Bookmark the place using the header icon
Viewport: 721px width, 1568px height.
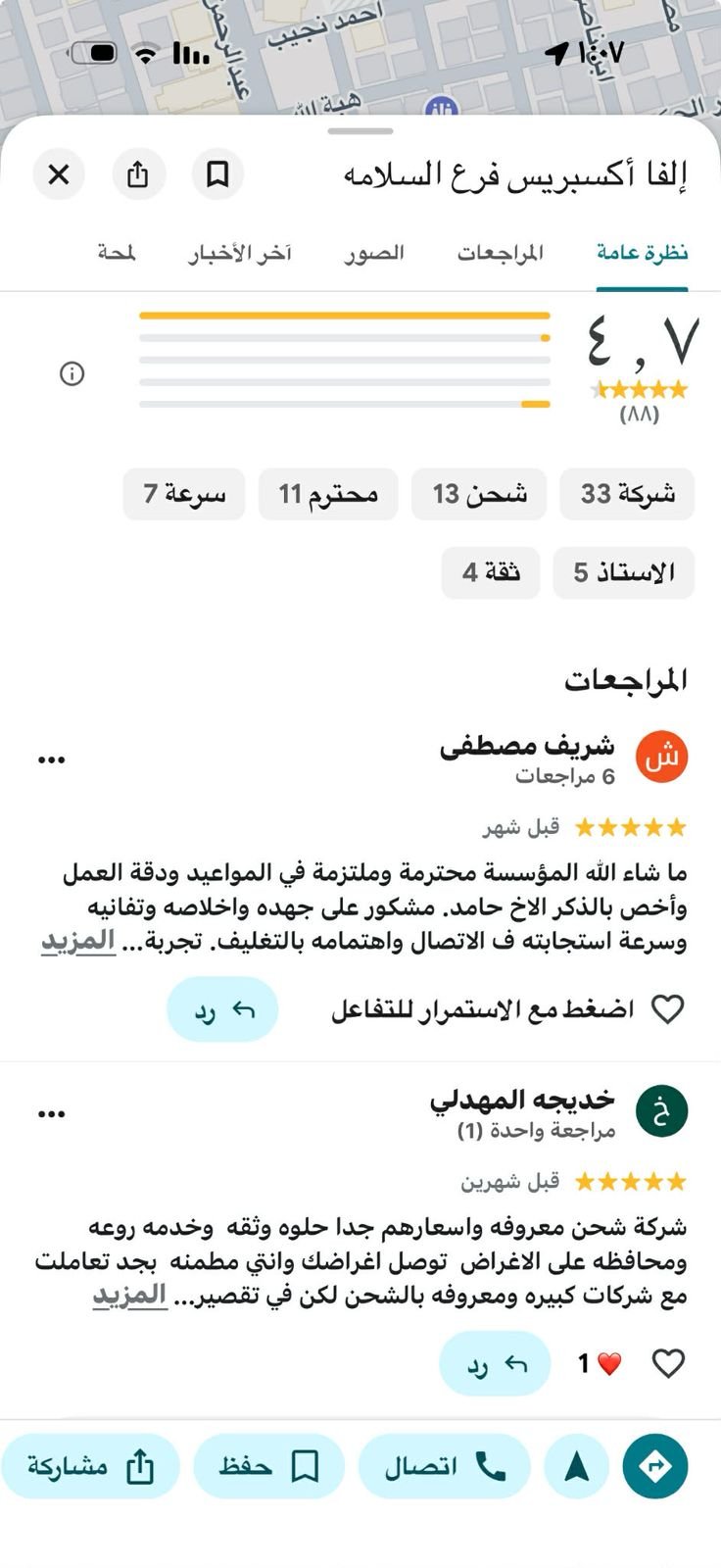217,174
